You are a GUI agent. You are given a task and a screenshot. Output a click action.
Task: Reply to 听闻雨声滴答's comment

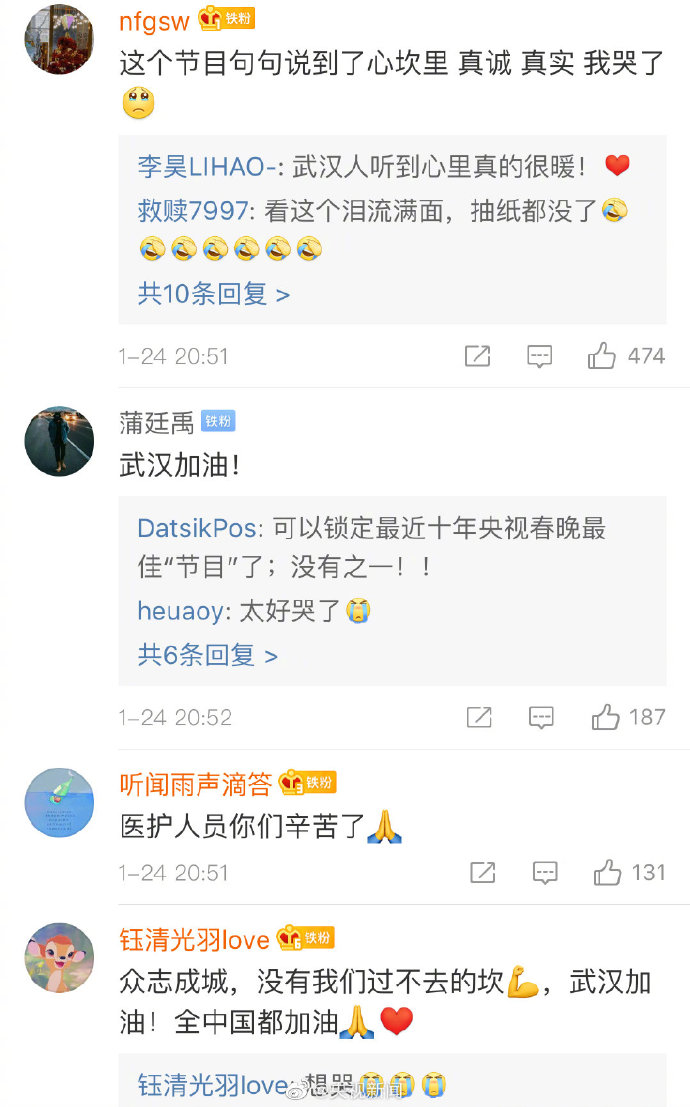pos(545,872)
